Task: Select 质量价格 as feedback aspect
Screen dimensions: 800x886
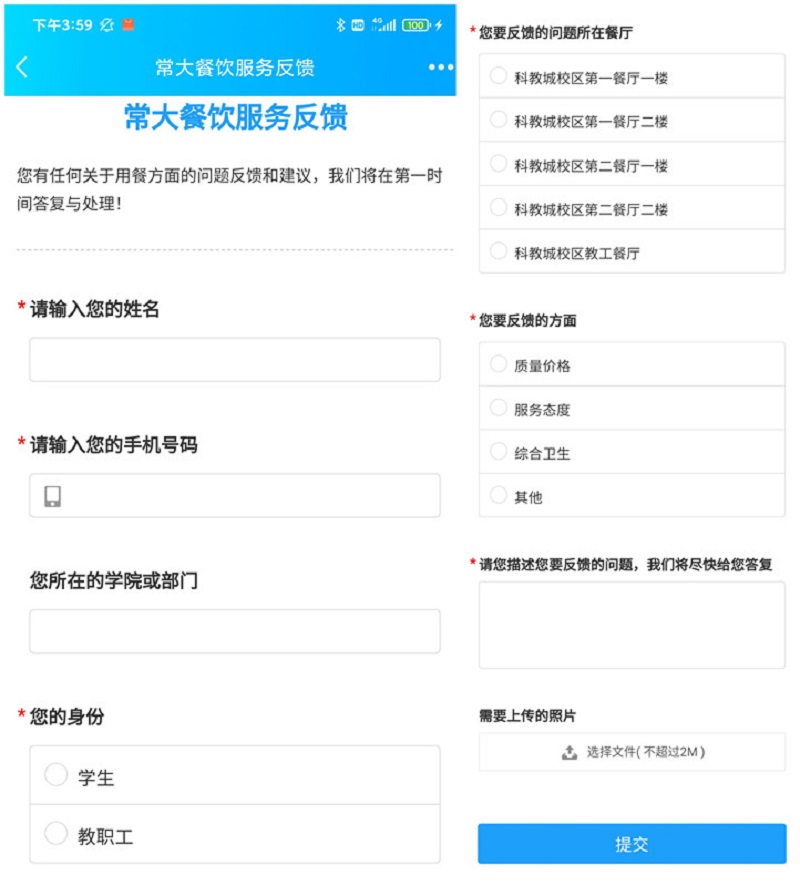Action: click(498, 365)
